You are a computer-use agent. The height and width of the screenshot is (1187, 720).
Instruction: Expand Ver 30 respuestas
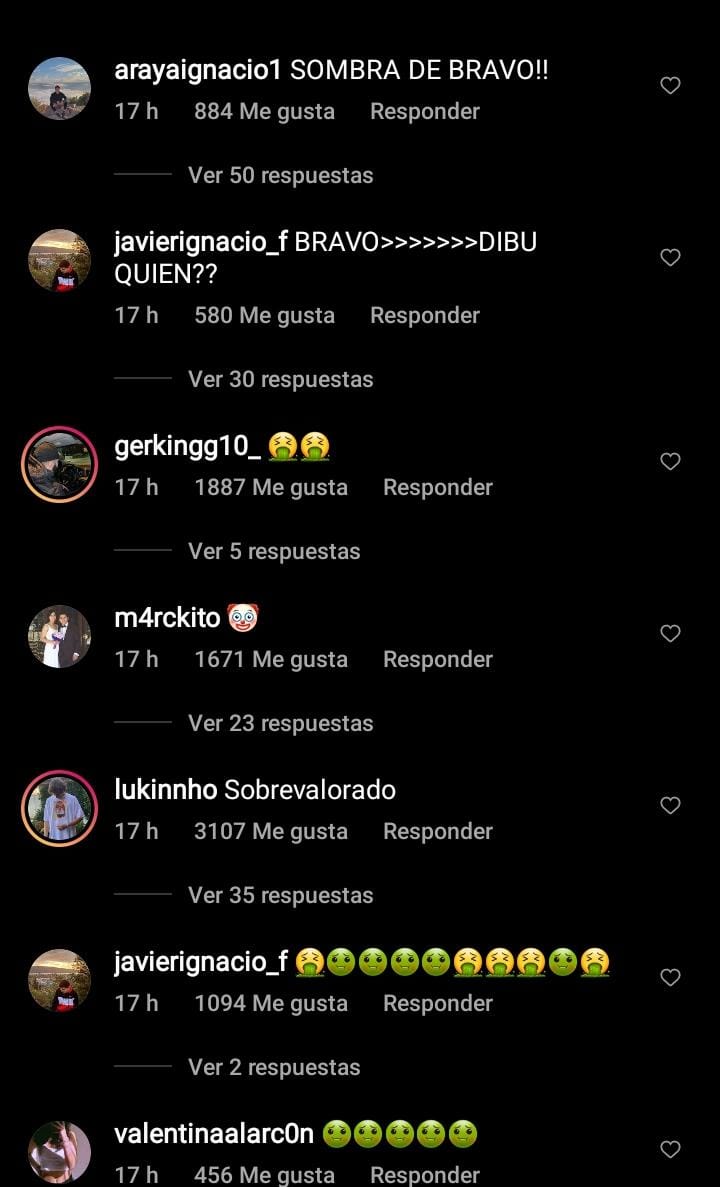point(280,379)
